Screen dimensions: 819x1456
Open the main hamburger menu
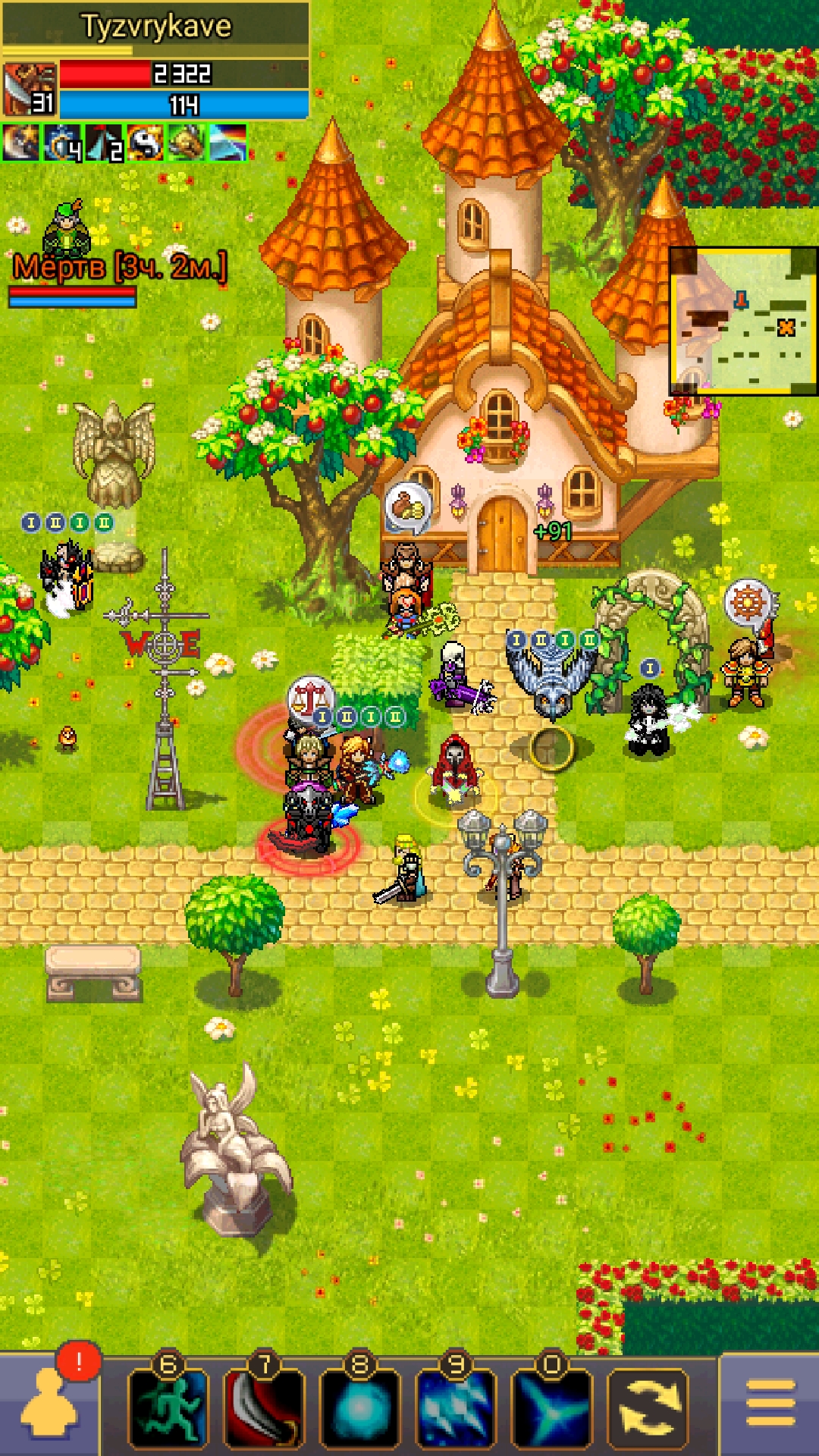(770, 1403)
